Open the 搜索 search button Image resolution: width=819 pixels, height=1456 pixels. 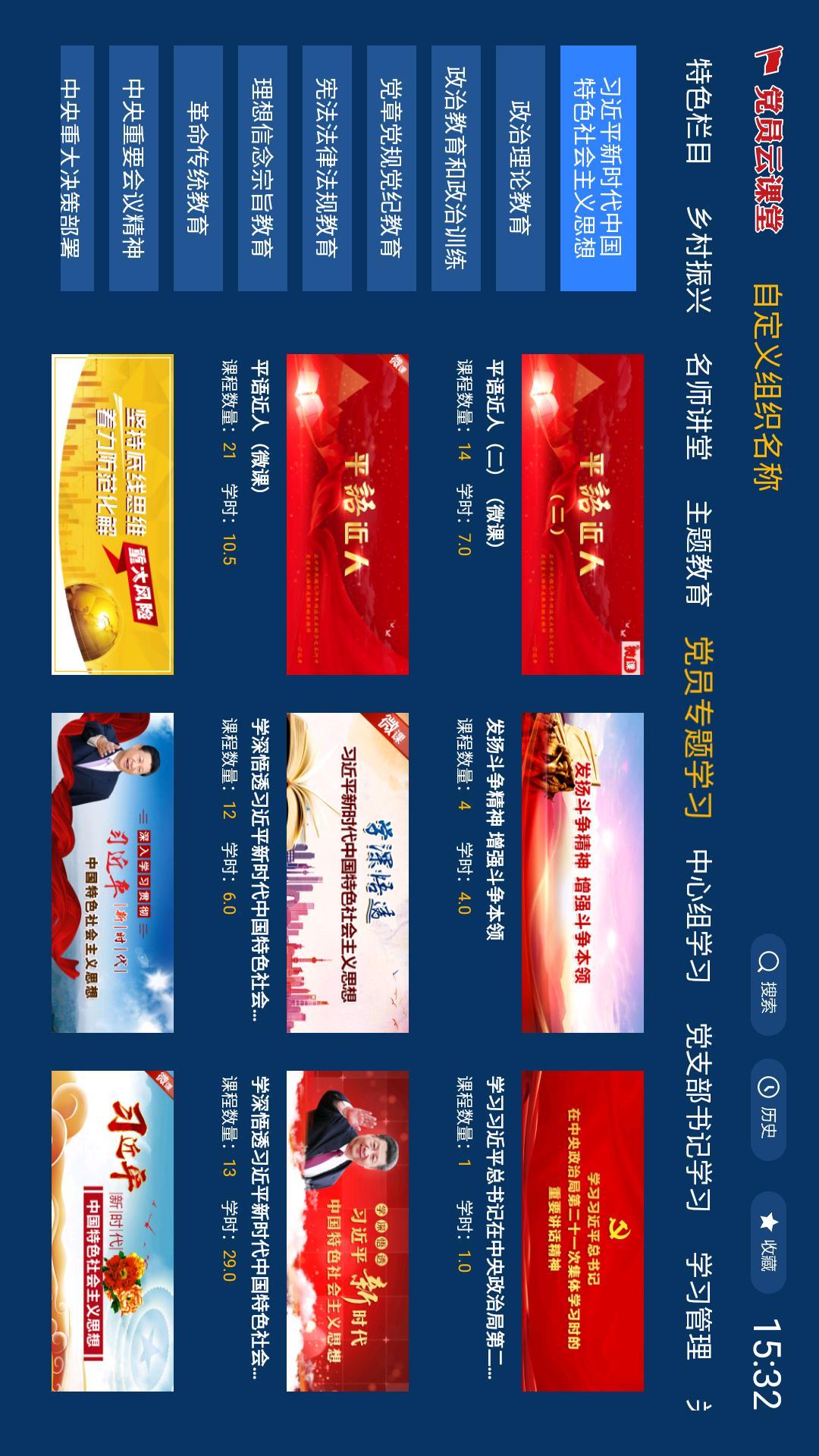(x=768, y=984)
